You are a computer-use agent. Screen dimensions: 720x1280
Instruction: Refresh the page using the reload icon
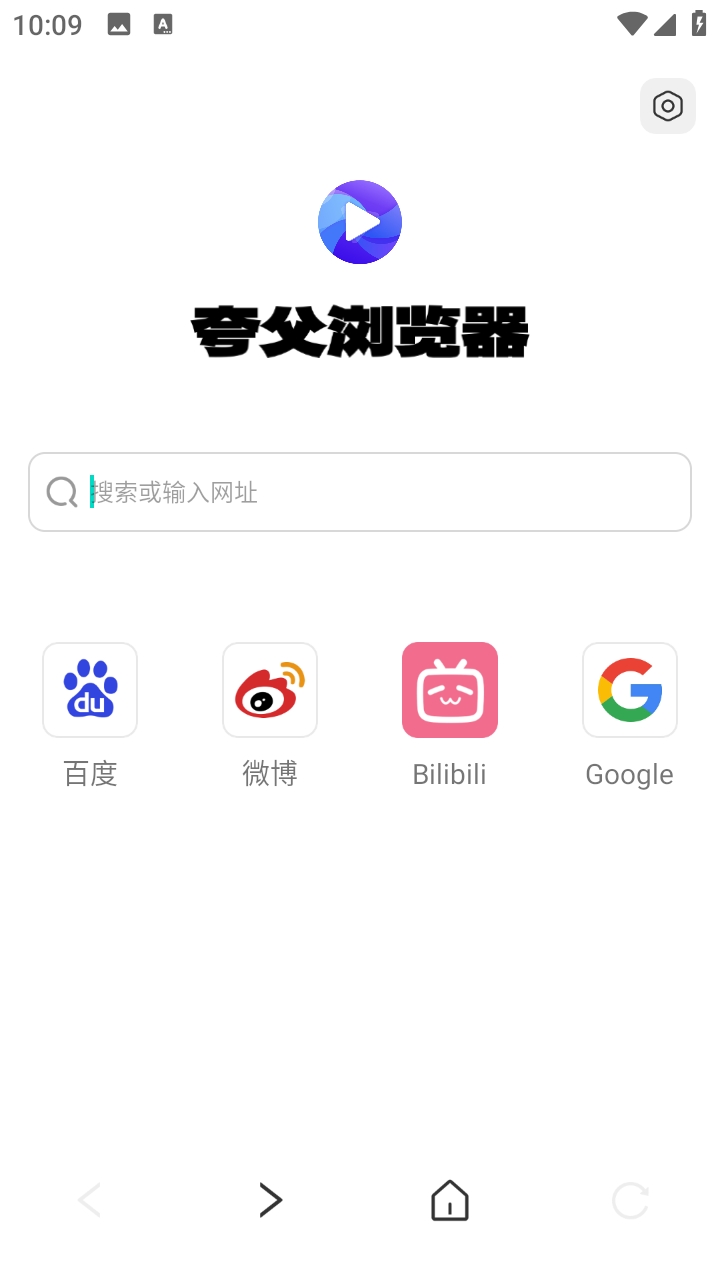point(630,1200)
